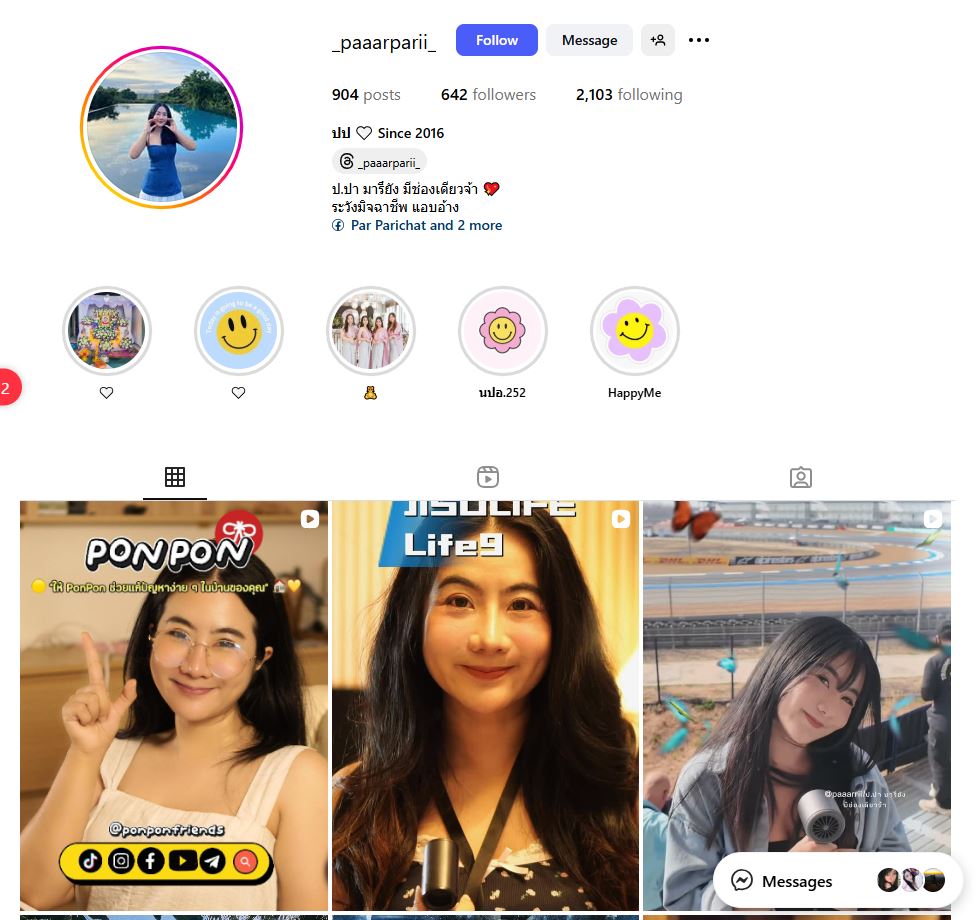Image resolution: width=978 pixels, height=920 pixels.
Task: Message this profile
Action: pyautogui.click(x=589, y=40)
